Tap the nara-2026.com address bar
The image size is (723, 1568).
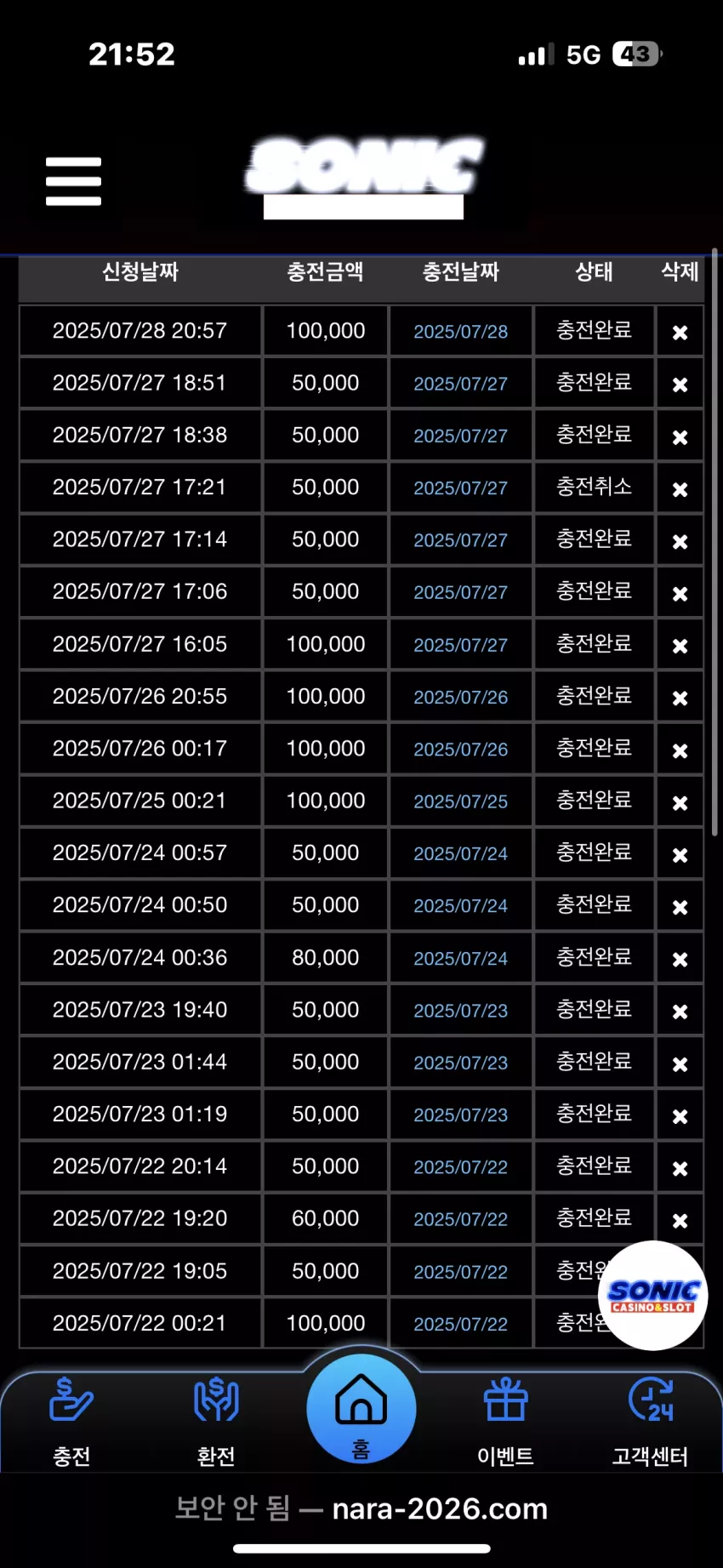coord(361,1508)
